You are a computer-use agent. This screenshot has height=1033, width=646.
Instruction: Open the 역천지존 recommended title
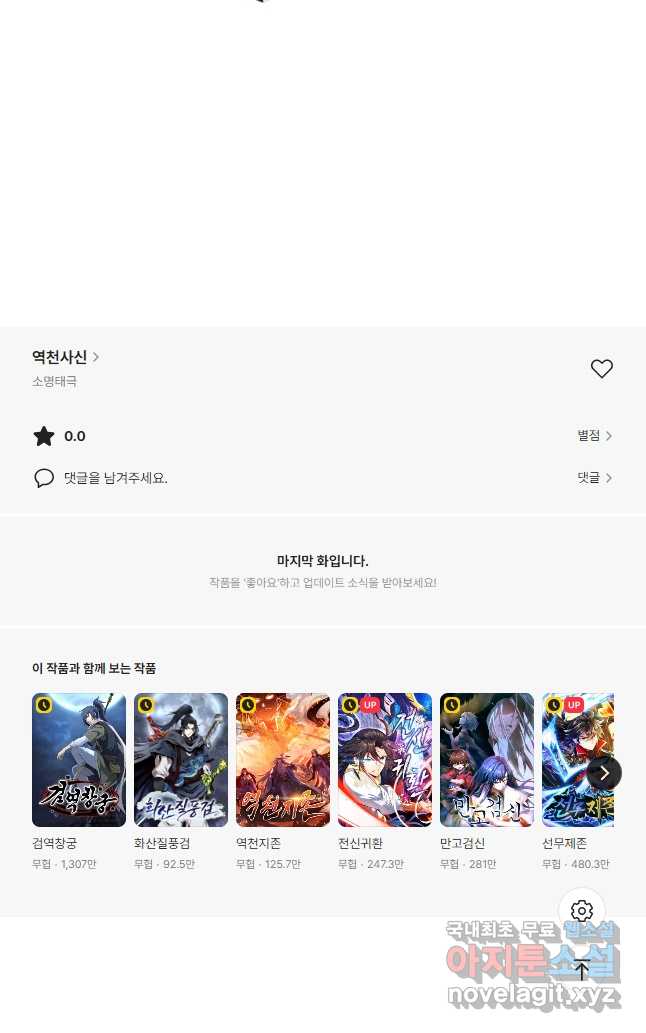tap(283, 760)
